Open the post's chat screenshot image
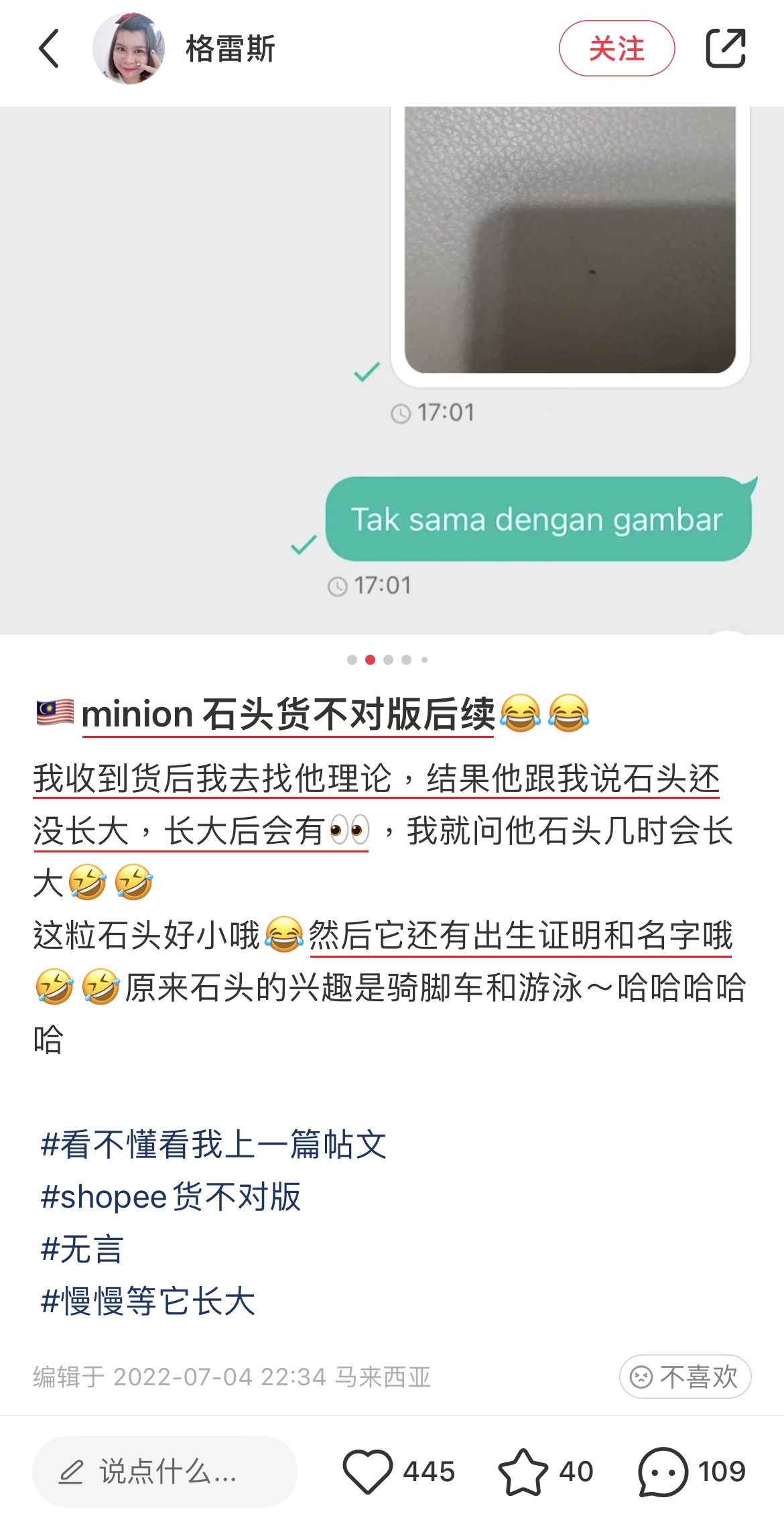Viewport: 784px width, 1524px height. (392, 370)
